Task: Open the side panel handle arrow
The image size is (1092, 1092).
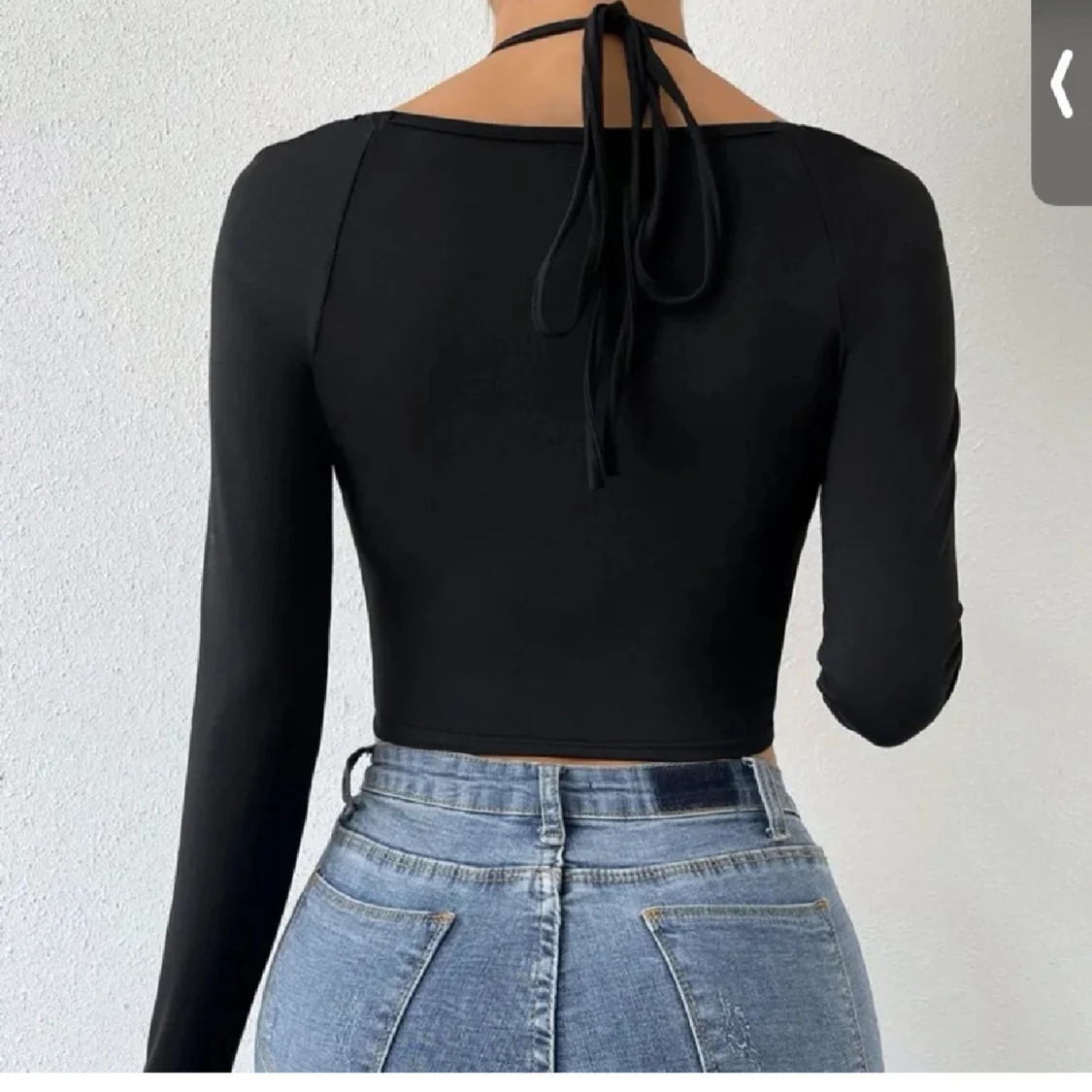Action: [x=1062, y=85]
